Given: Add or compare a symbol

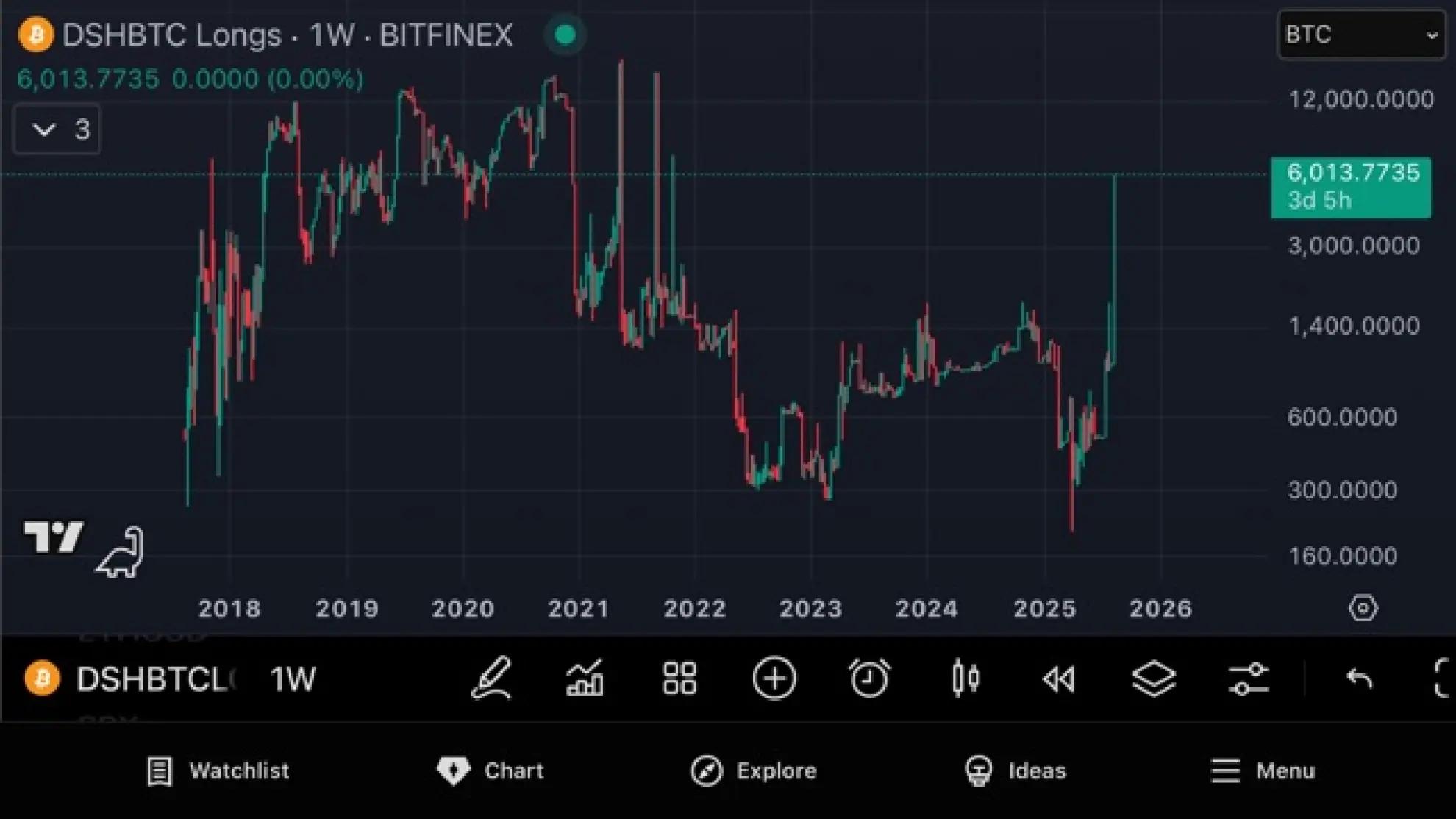Looking at the screenshot, I should click(x=774, y=678).
